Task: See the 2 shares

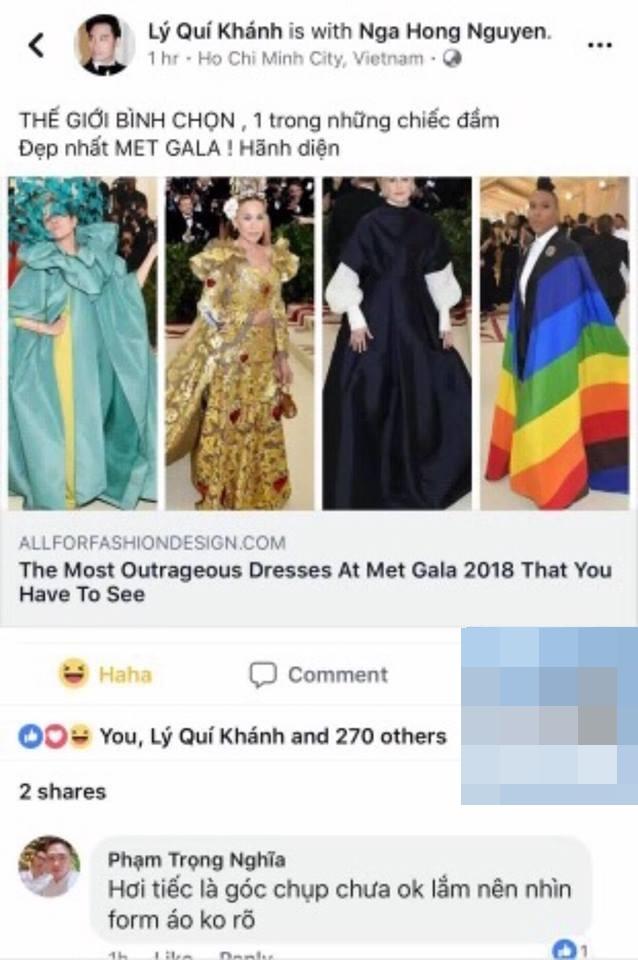Action: pyautogui.click(x=62, y=791)
